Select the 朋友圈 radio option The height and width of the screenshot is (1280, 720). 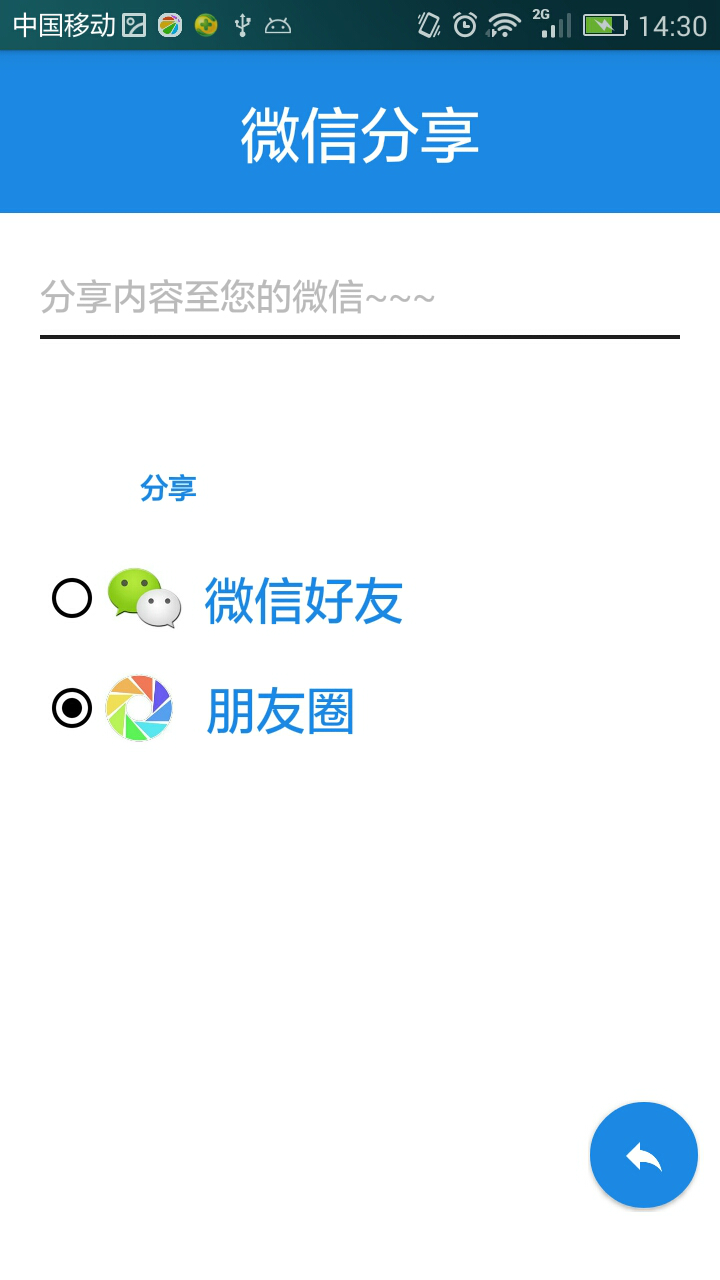(x=72, y=709)
